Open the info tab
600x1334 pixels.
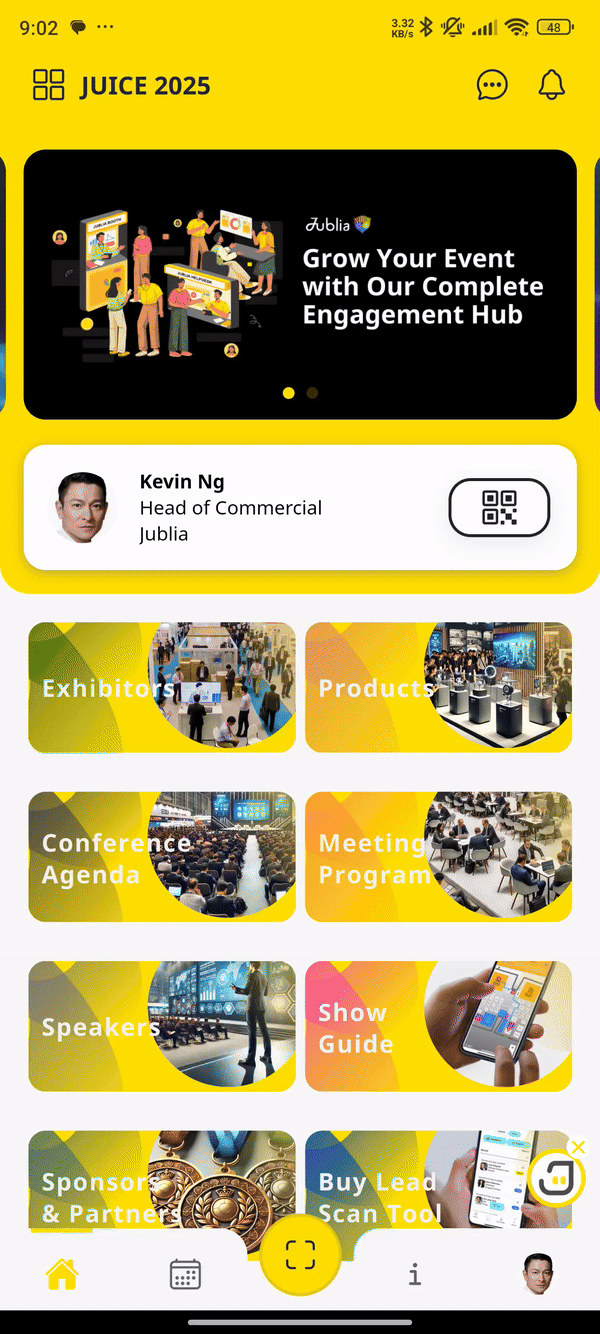coord(415,1274)
